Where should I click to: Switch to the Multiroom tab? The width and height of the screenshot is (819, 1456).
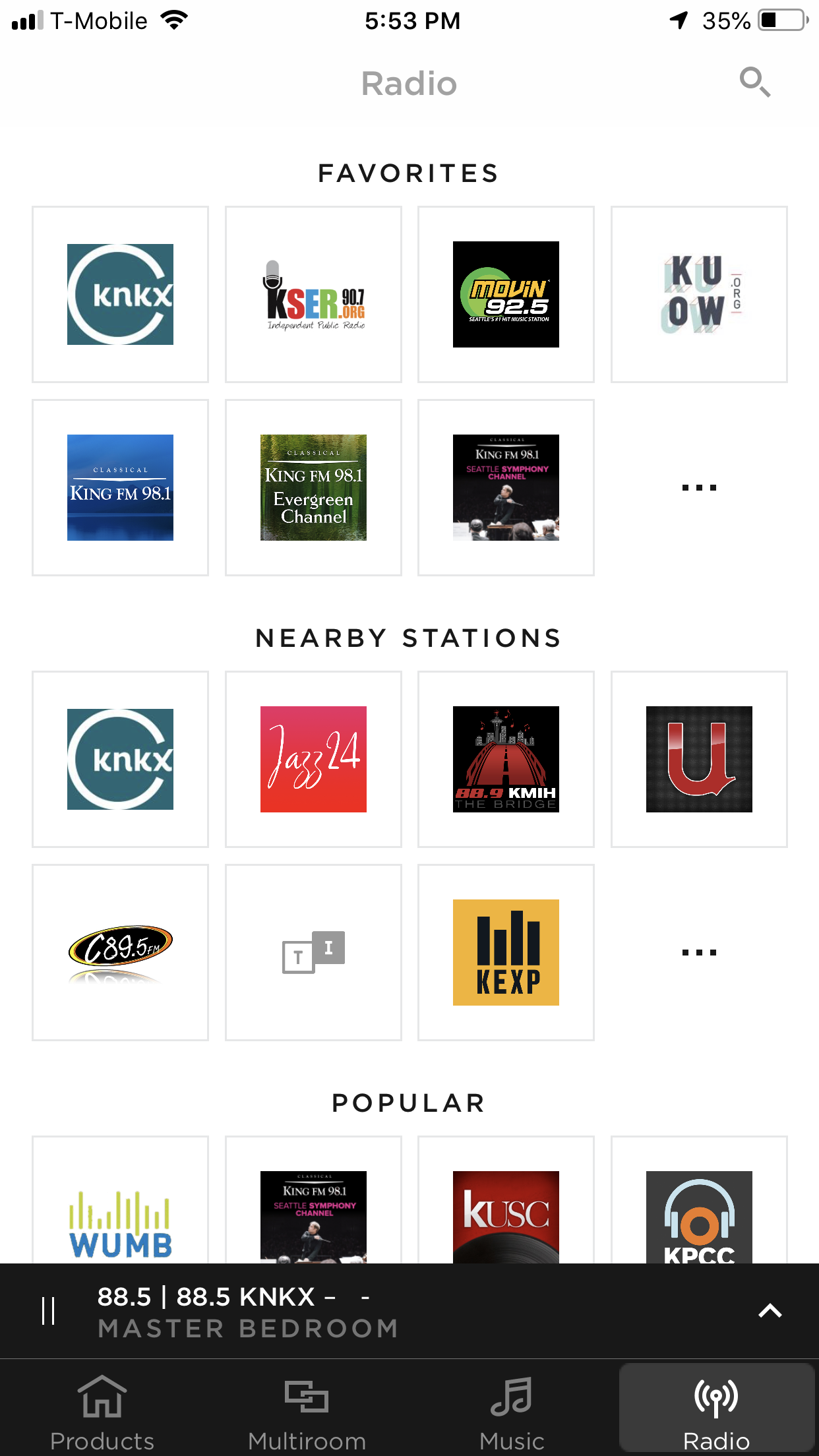point(307,1411)
